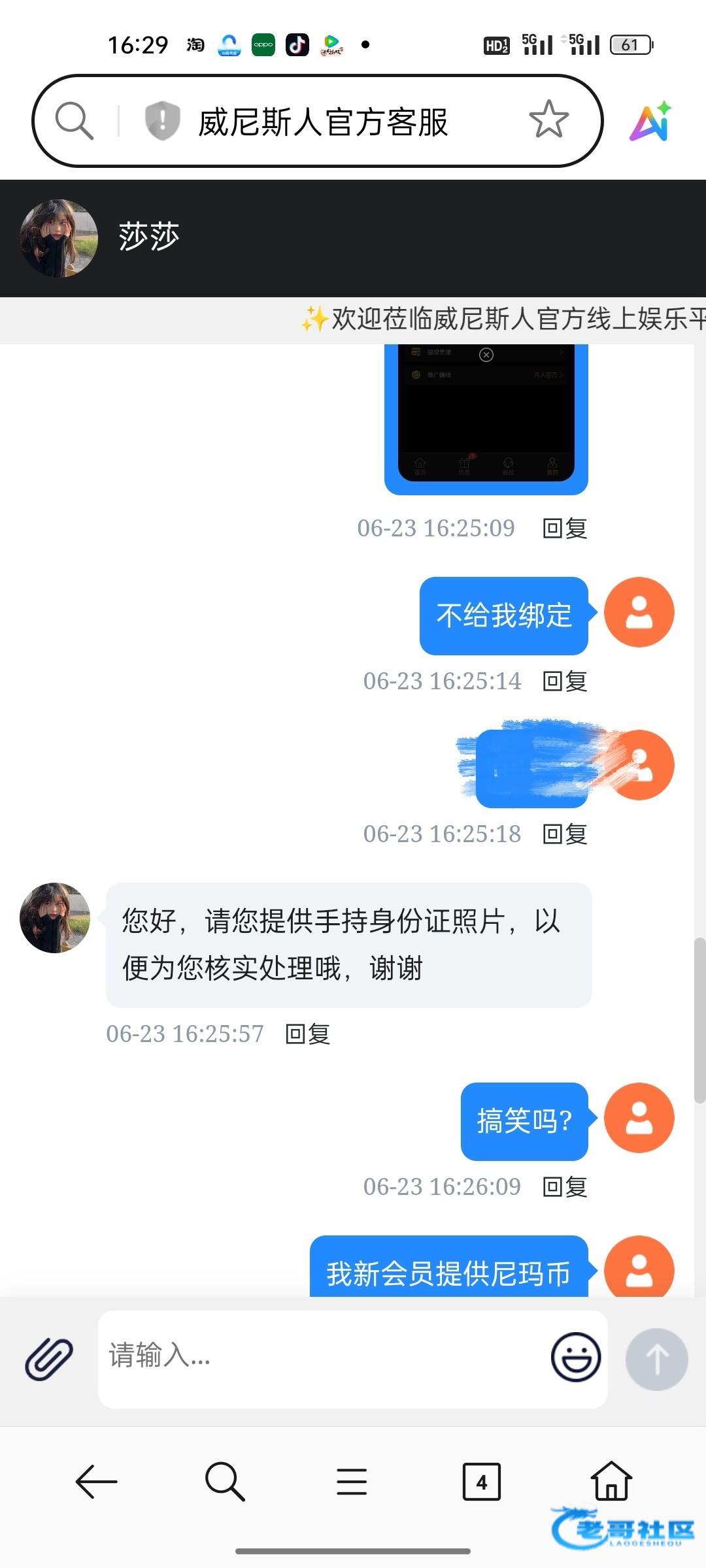The width and height of the screenshot is (706, 1568).
Task: Attach a file with the paperclip
Action: coord(49,1358)
